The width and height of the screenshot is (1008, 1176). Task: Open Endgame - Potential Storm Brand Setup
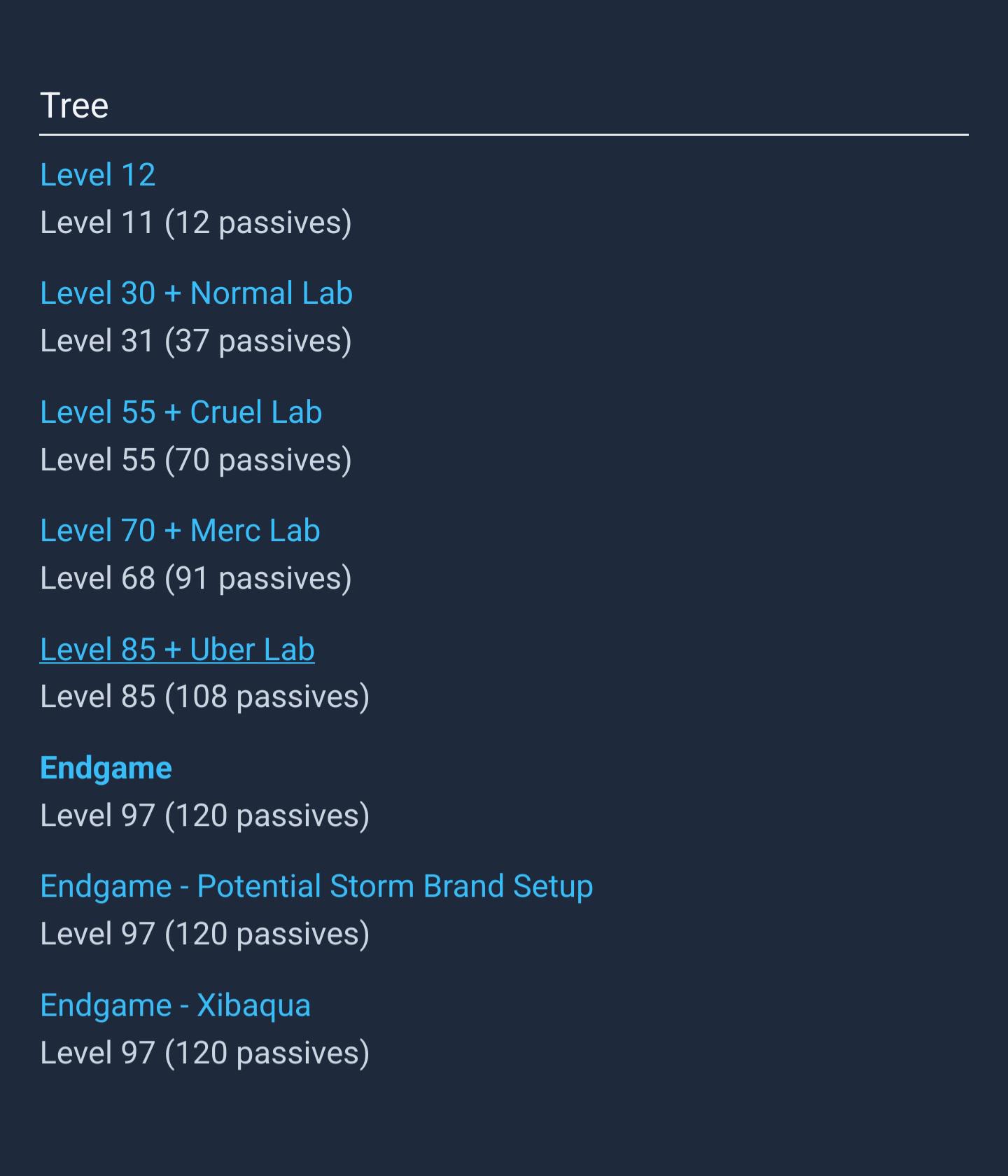tap(316, 886)
